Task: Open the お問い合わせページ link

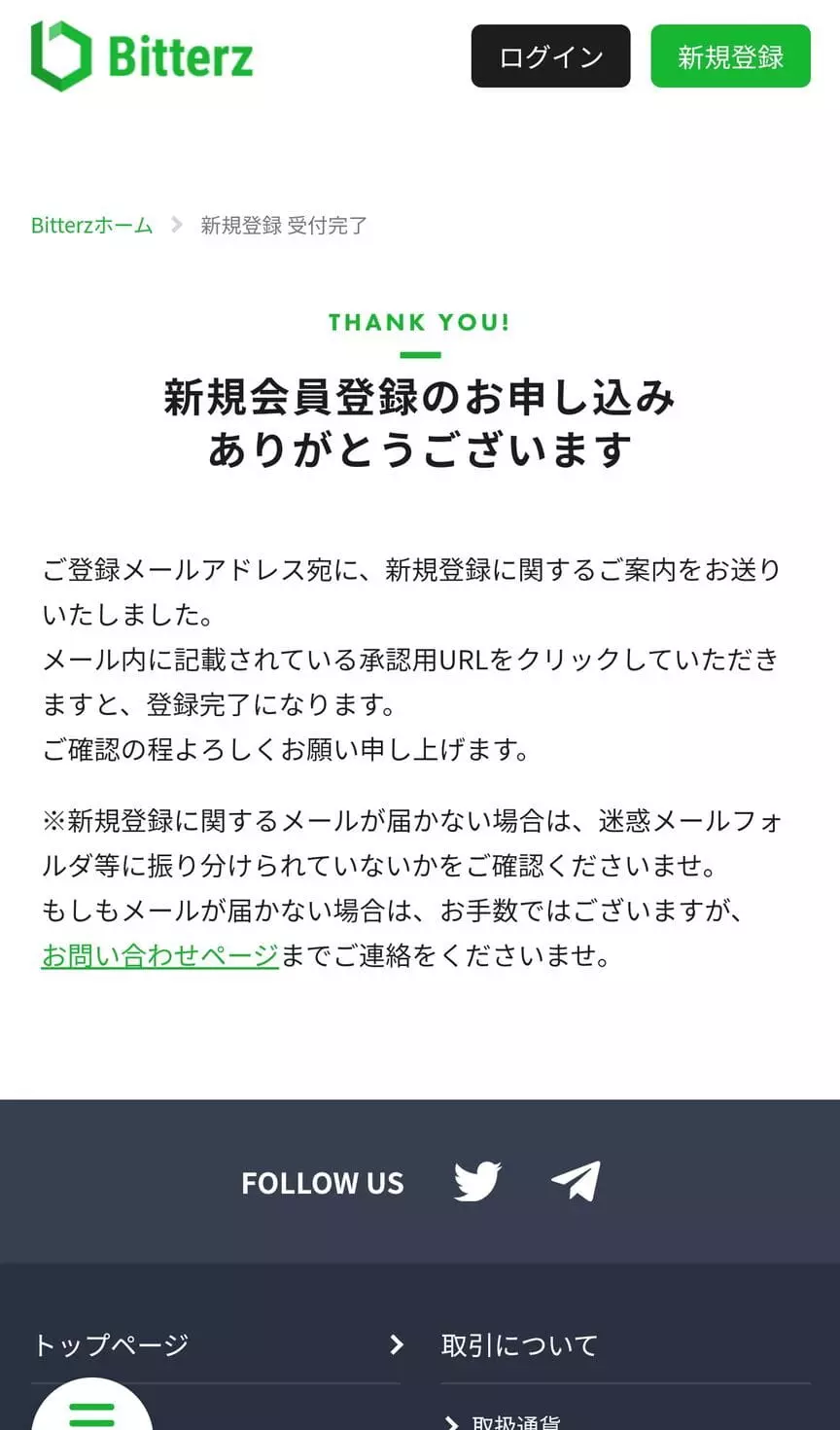Action: pyautogui.click(x=160, y=955)
